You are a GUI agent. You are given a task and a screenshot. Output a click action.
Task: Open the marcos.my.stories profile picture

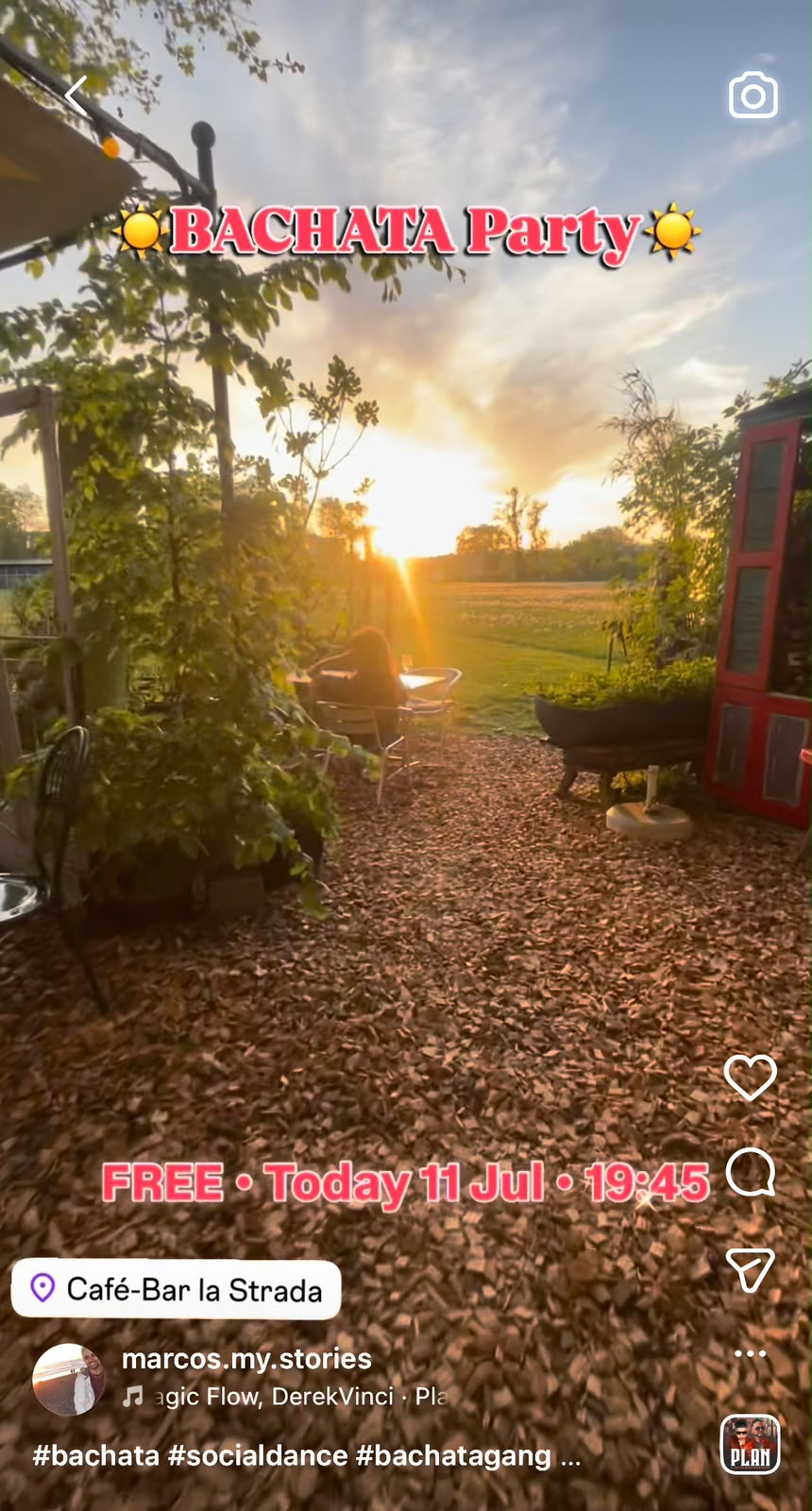point(68,1379)
